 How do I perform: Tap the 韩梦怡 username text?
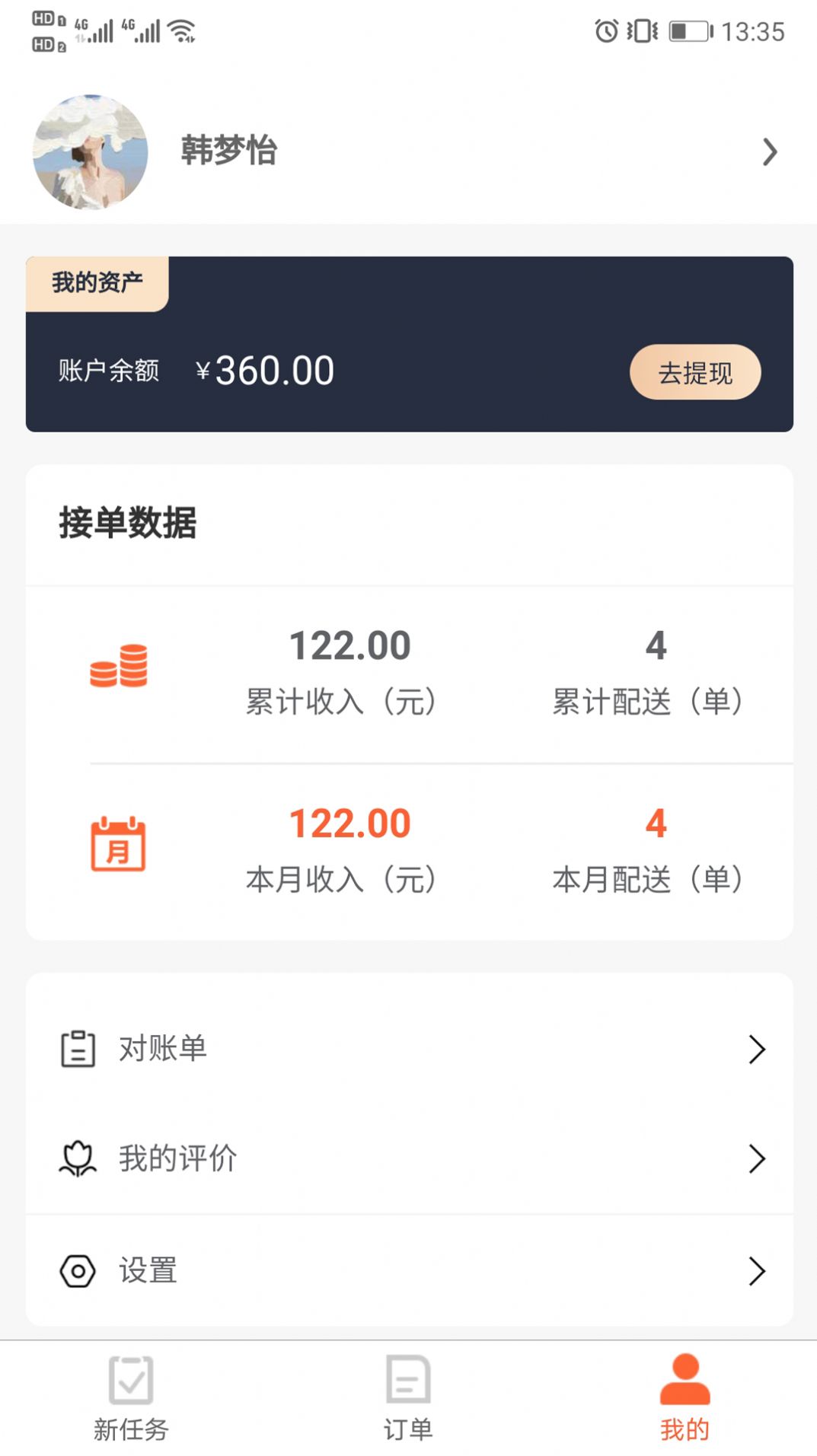(228, 151)
